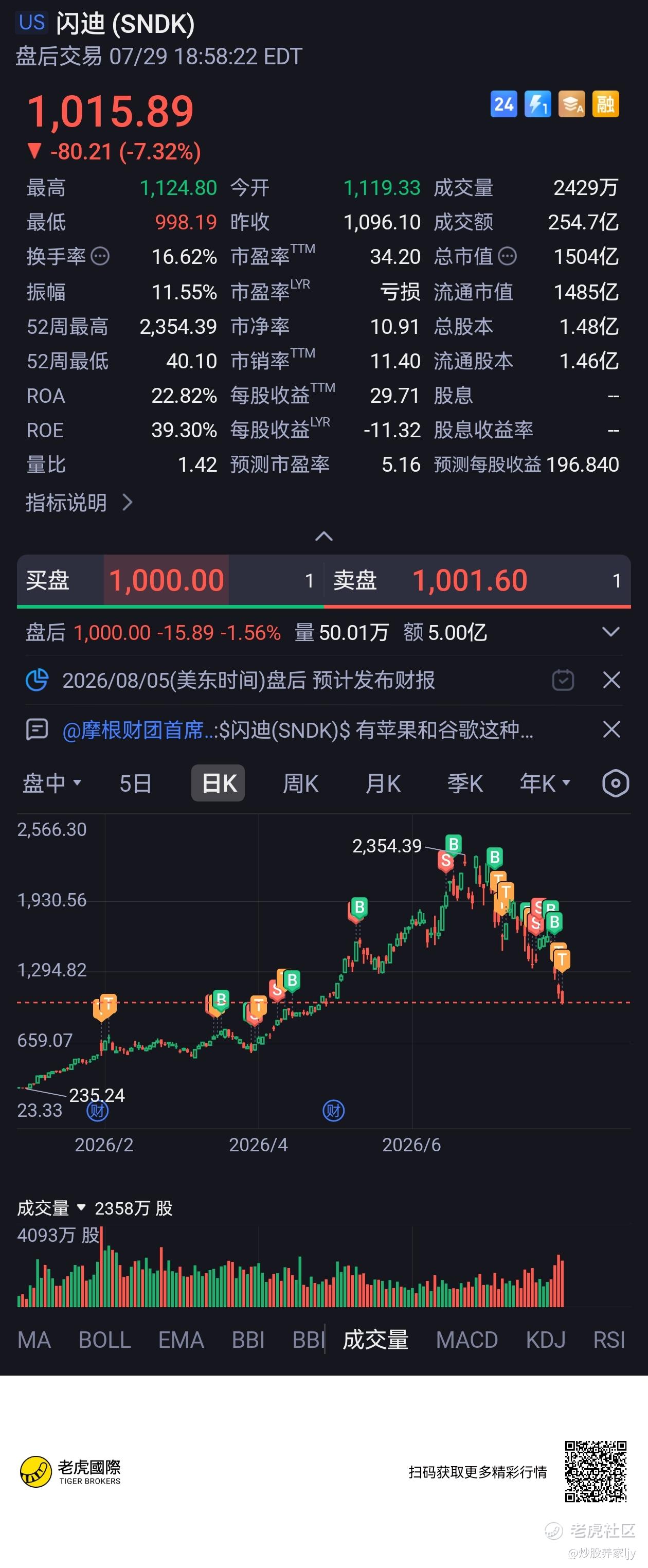648x1568 pixels.
Task: Tap the 24-hour trading badge
Action: pyautogui.click(x=504, y=104)
